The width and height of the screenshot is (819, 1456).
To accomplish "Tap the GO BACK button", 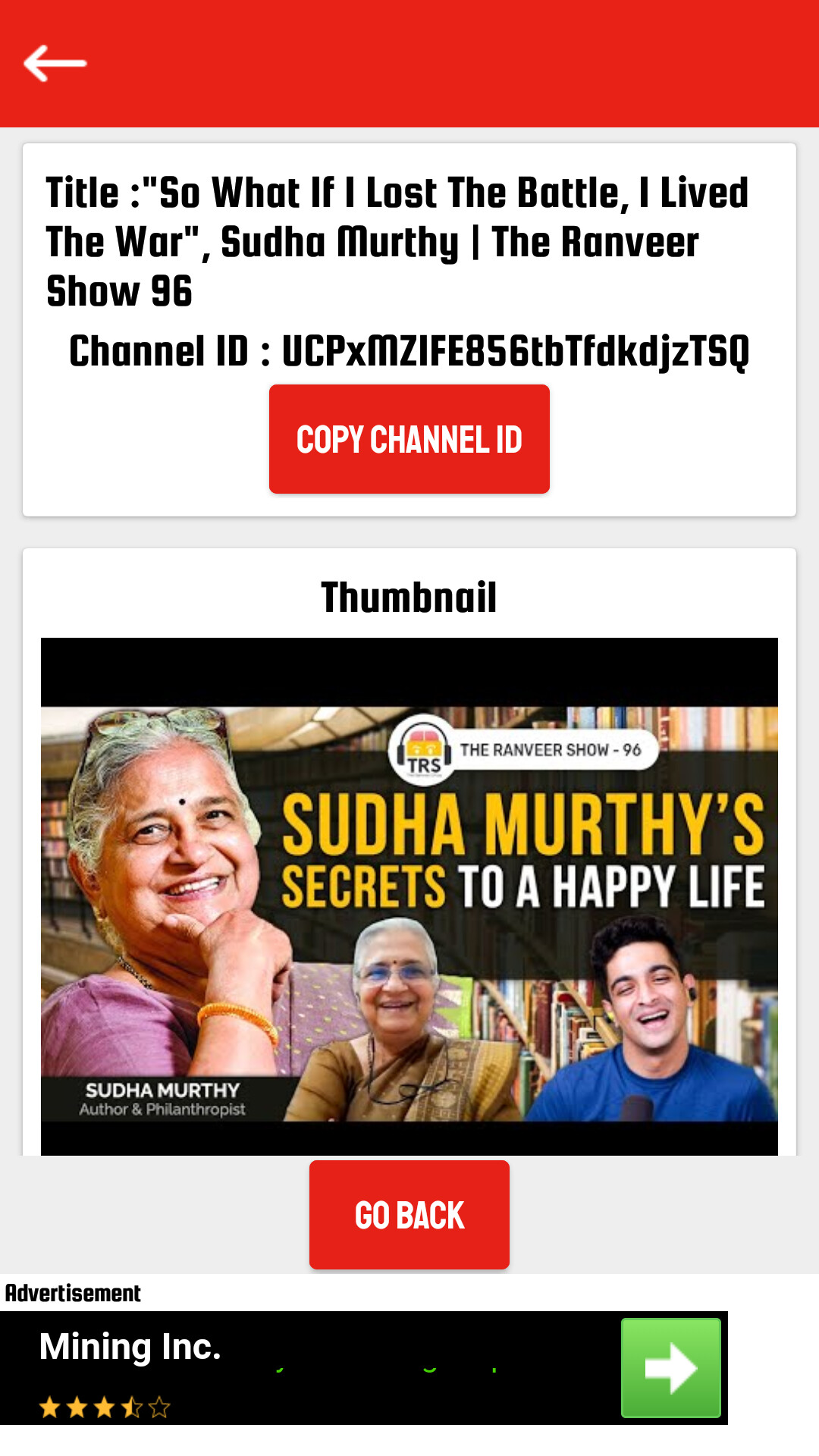I will (409, 1215).
